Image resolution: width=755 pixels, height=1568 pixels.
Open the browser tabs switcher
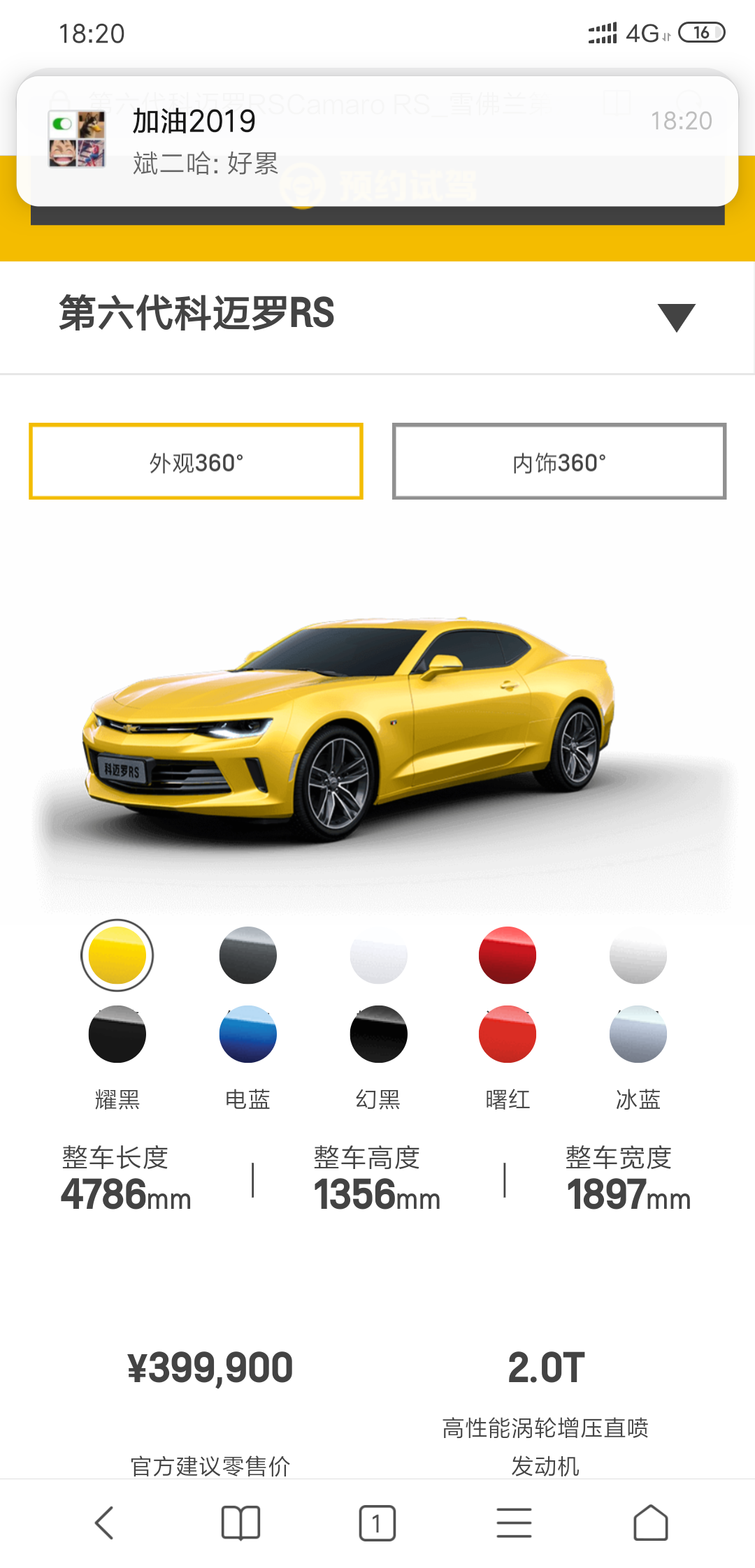pos(377,1523)
